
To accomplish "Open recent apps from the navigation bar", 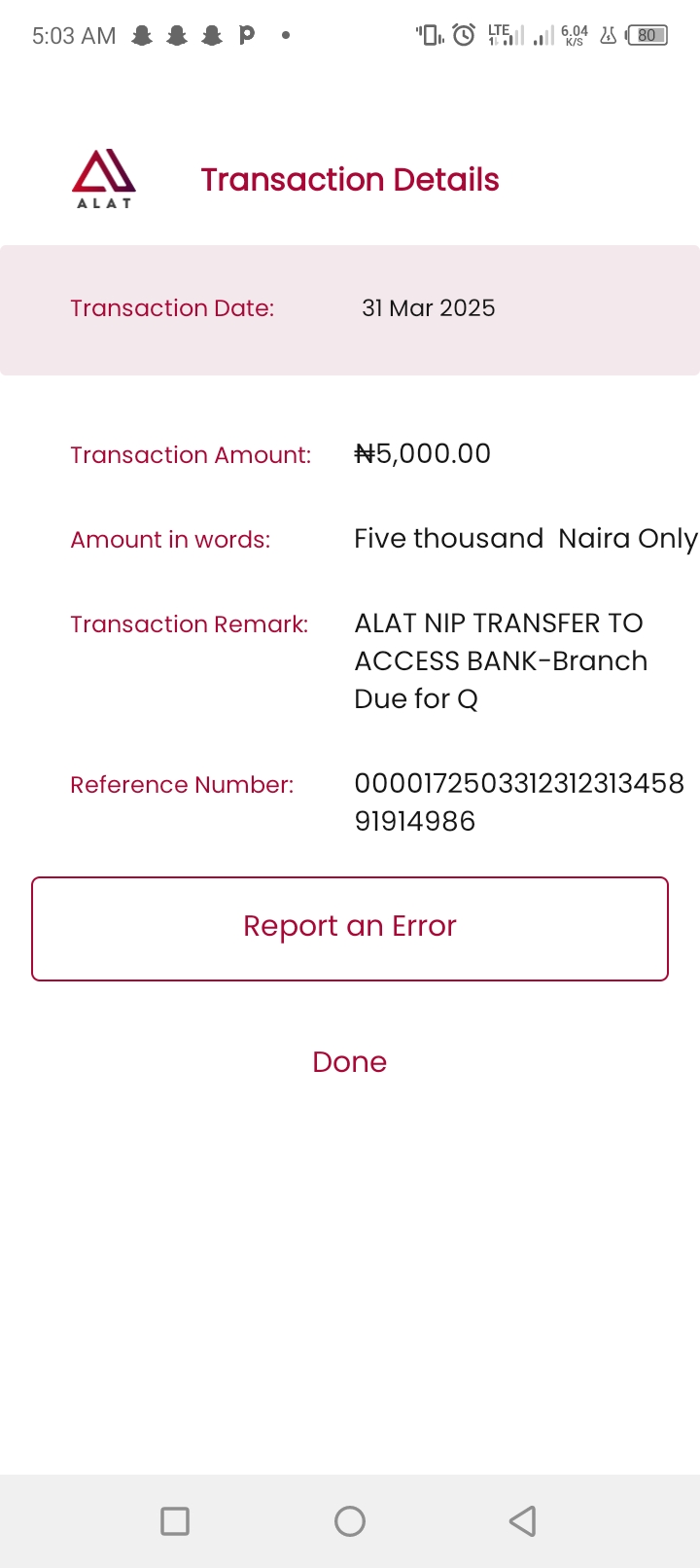I will tap(175, 1520).
